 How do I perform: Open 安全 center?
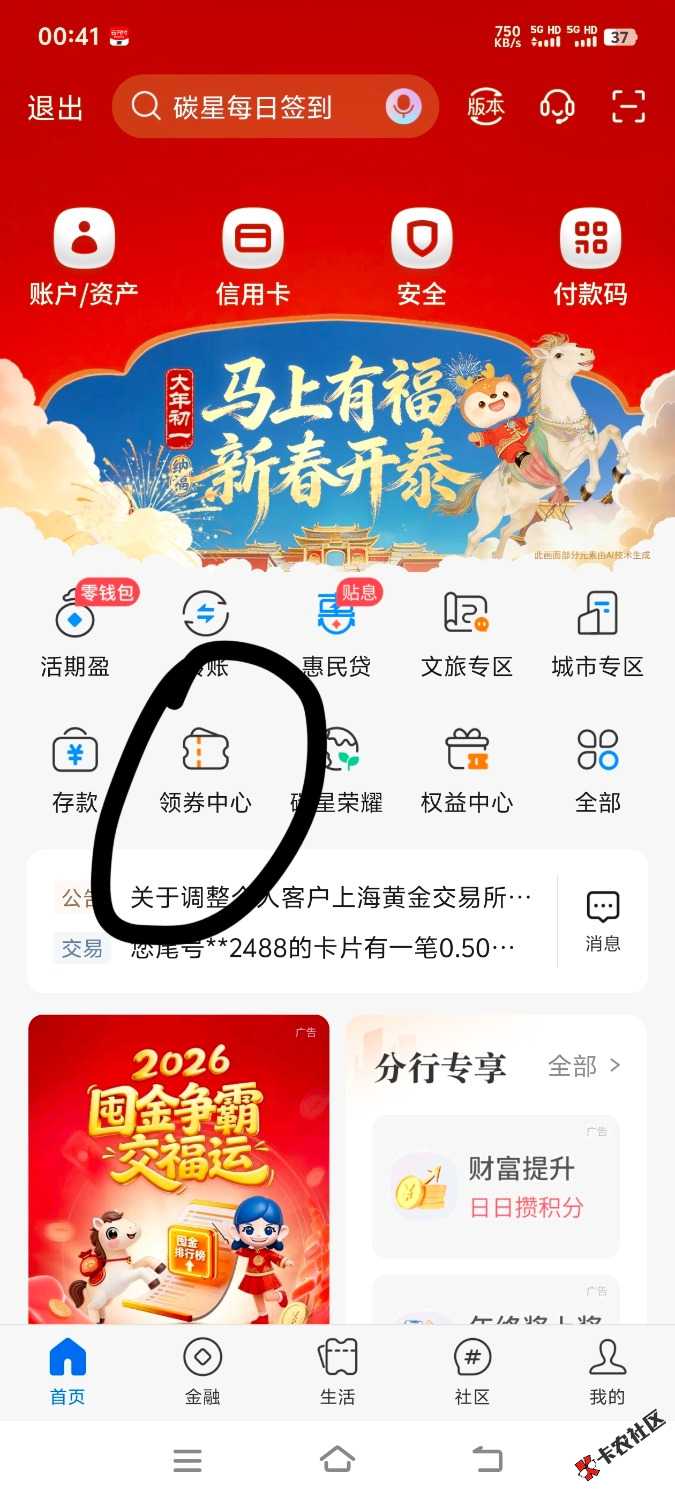click(x=421, y=257)
